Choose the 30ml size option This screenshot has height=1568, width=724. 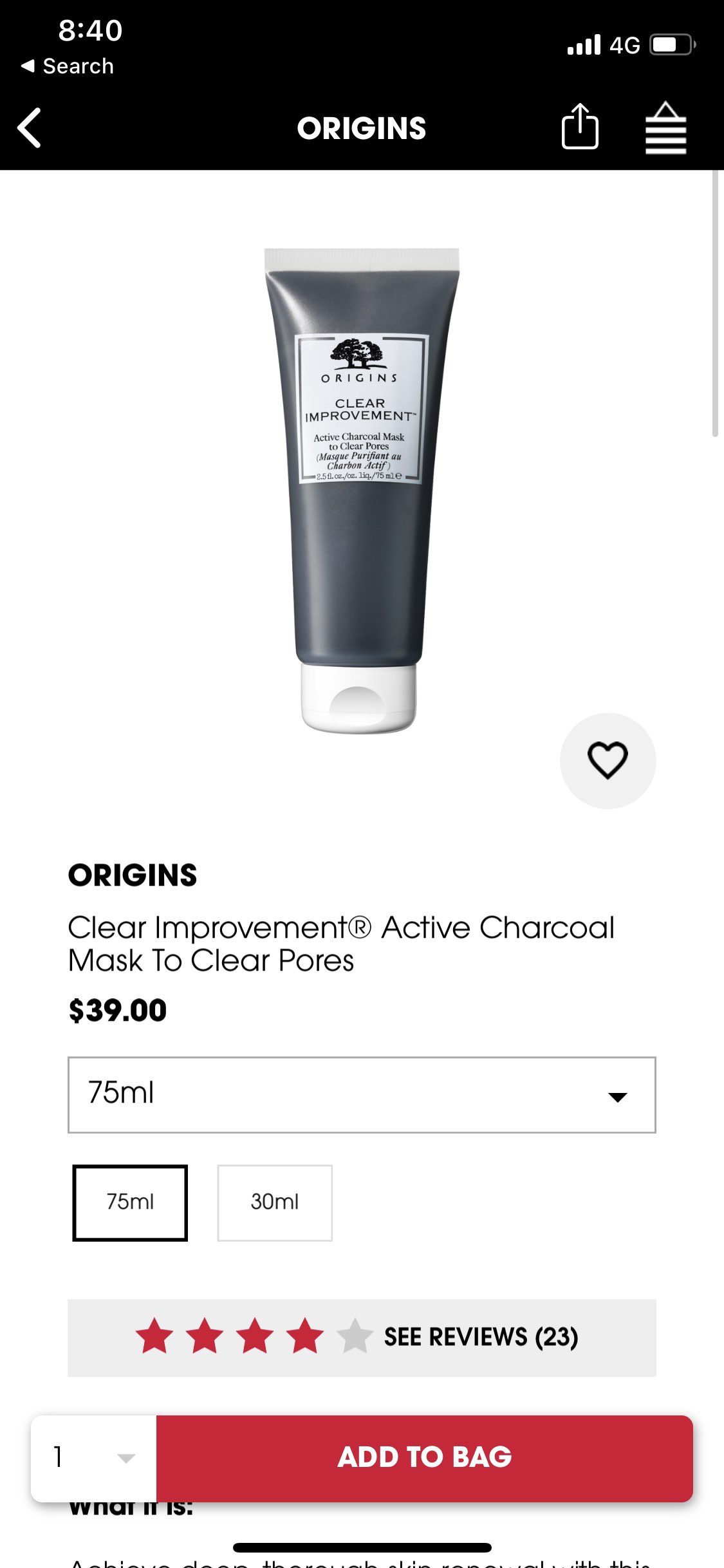tap(275, 1202)
